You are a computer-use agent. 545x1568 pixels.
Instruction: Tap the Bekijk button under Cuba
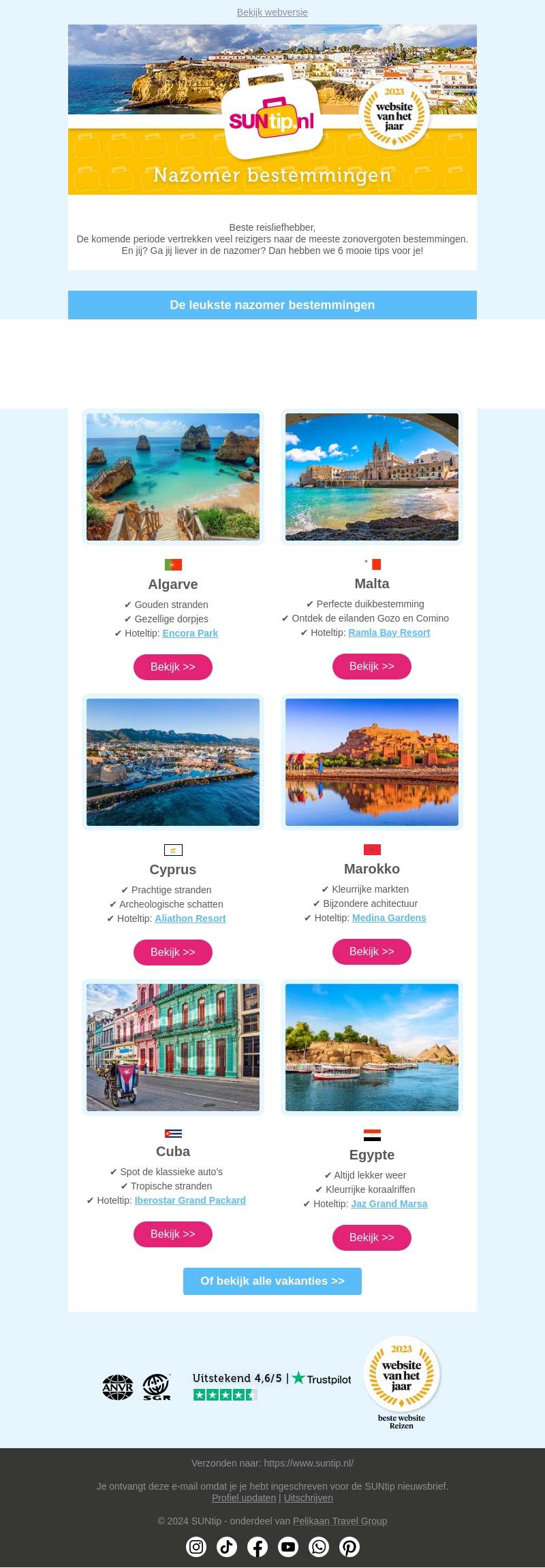(173, 1234)
